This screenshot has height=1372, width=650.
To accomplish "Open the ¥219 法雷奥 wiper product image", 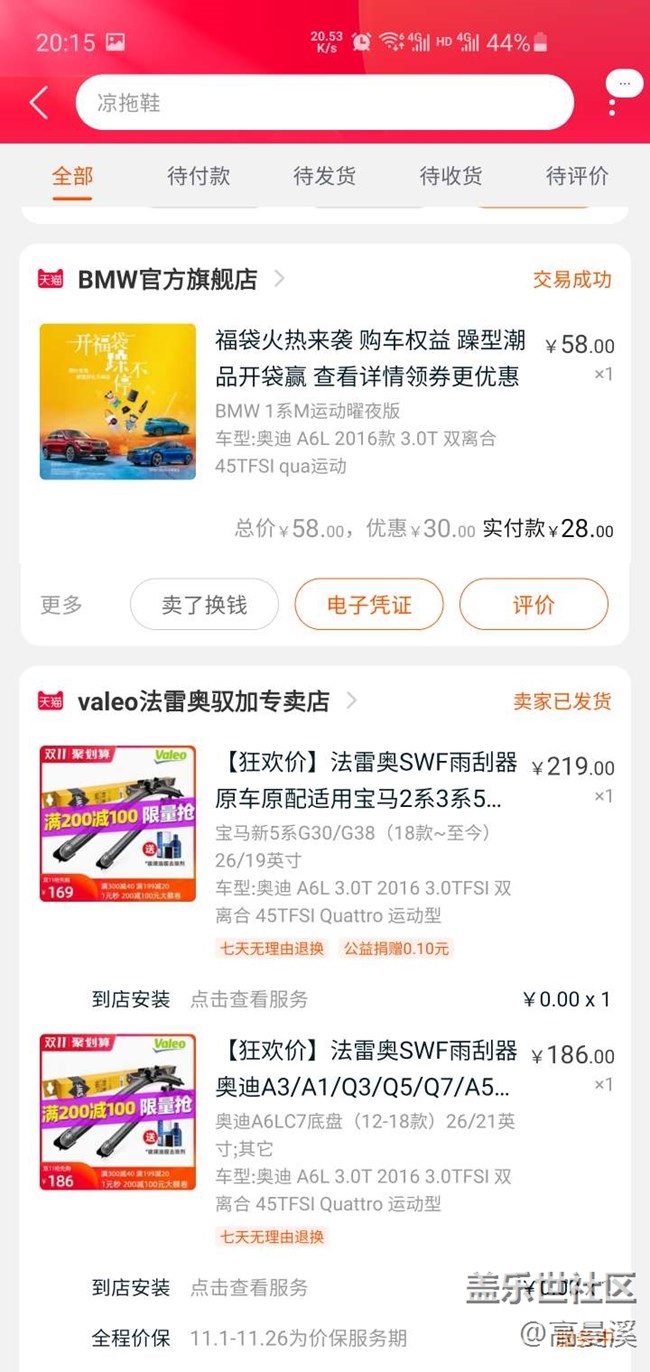I will 118,823.
